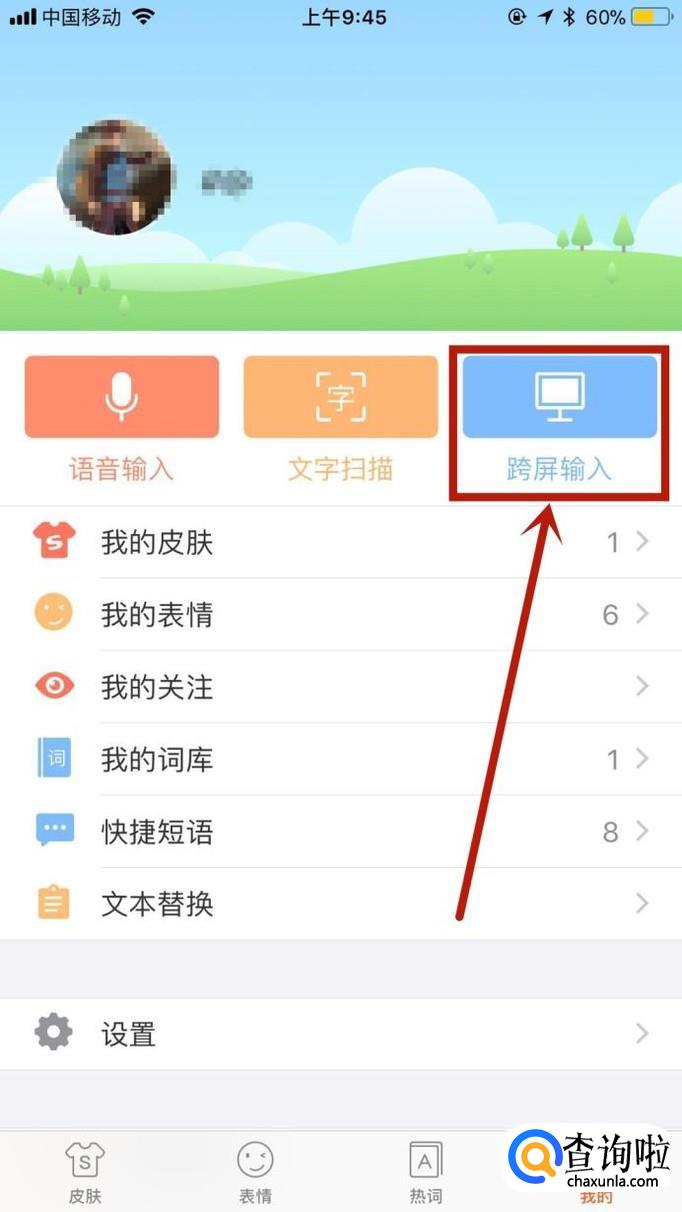Switch to the 皮肤 tab

coord(85,1172)
